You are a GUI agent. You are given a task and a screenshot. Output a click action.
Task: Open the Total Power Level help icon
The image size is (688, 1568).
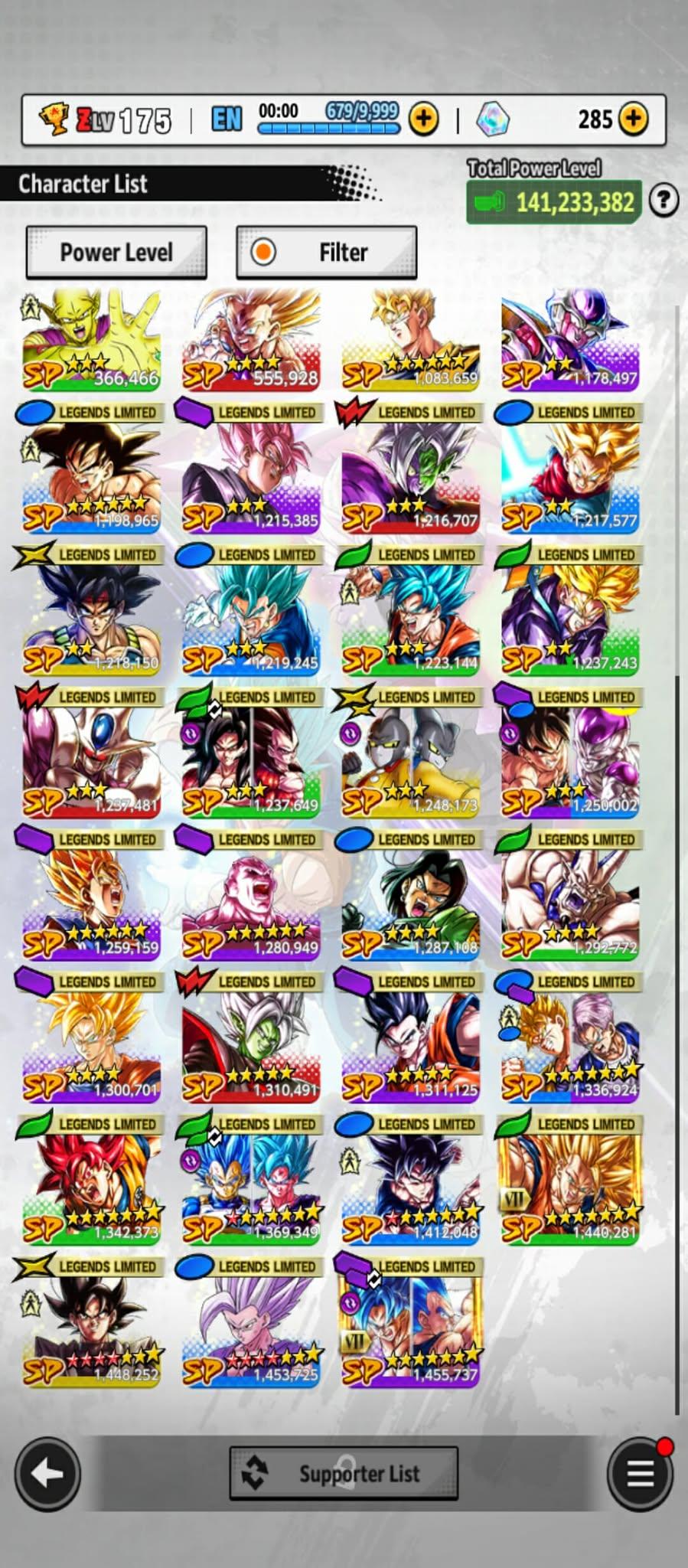pos(664,201)
